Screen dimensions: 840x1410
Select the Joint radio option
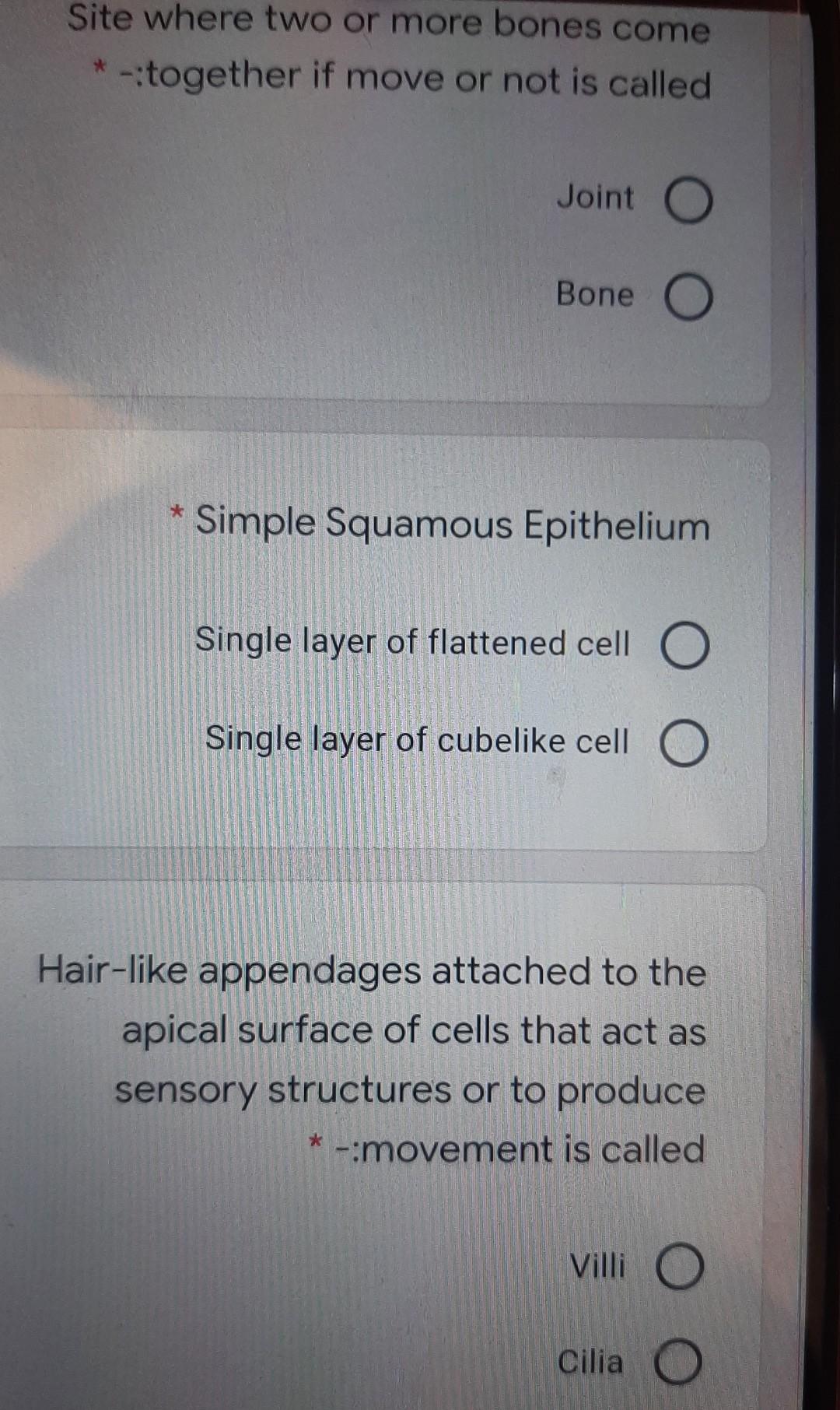[688, 202]
